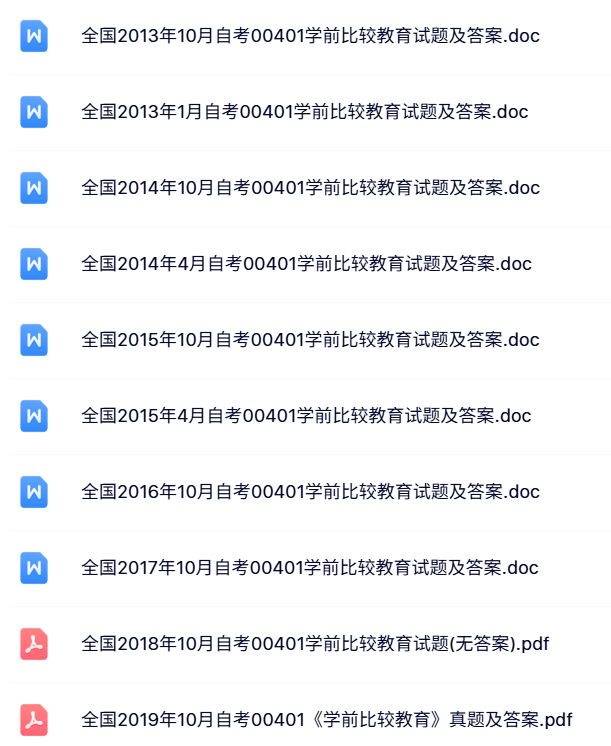Open the 2016年10月 exam doc file

click(310, 492)
